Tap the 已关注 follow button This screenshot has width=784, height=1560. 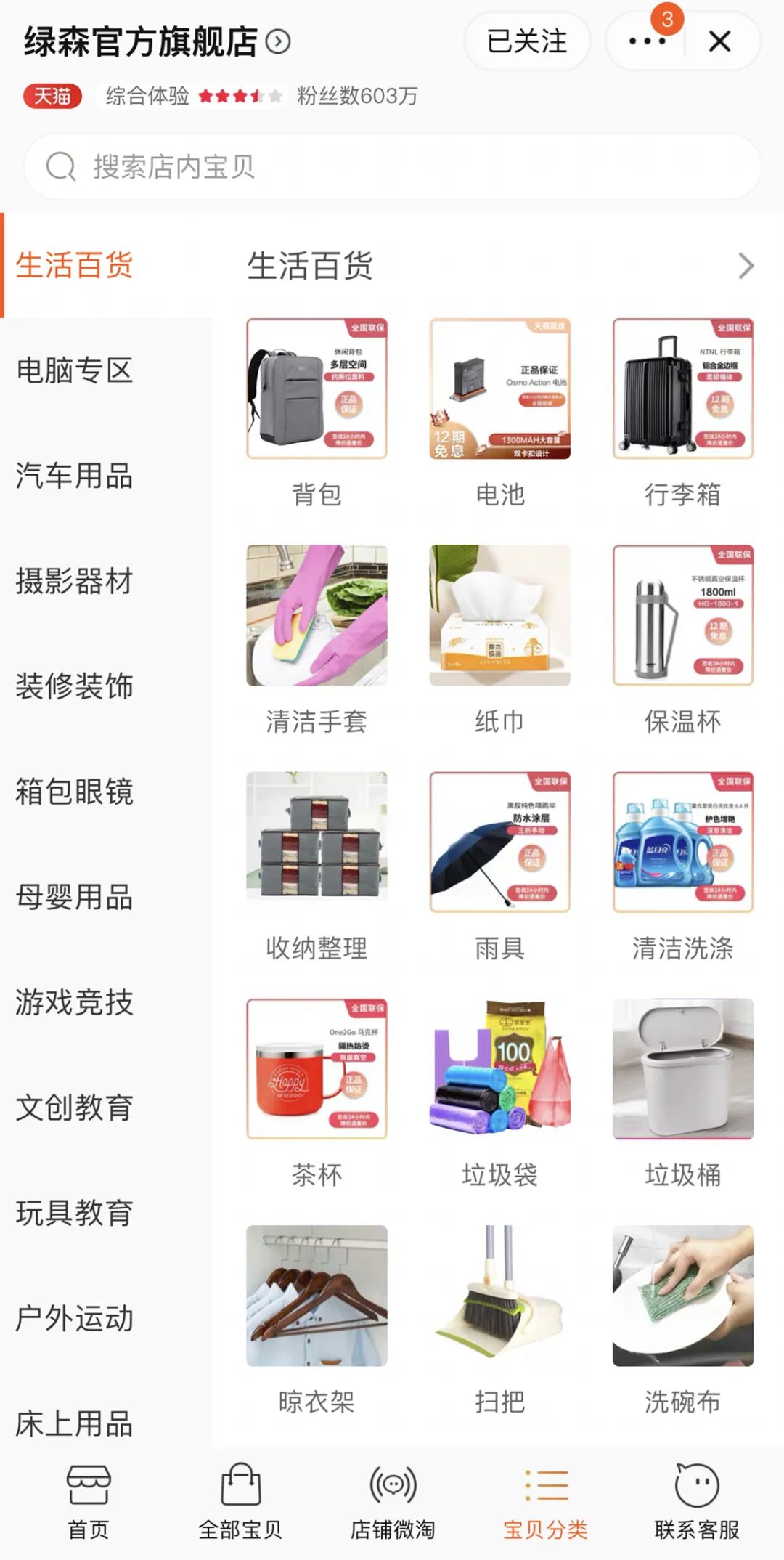(526, 41)
